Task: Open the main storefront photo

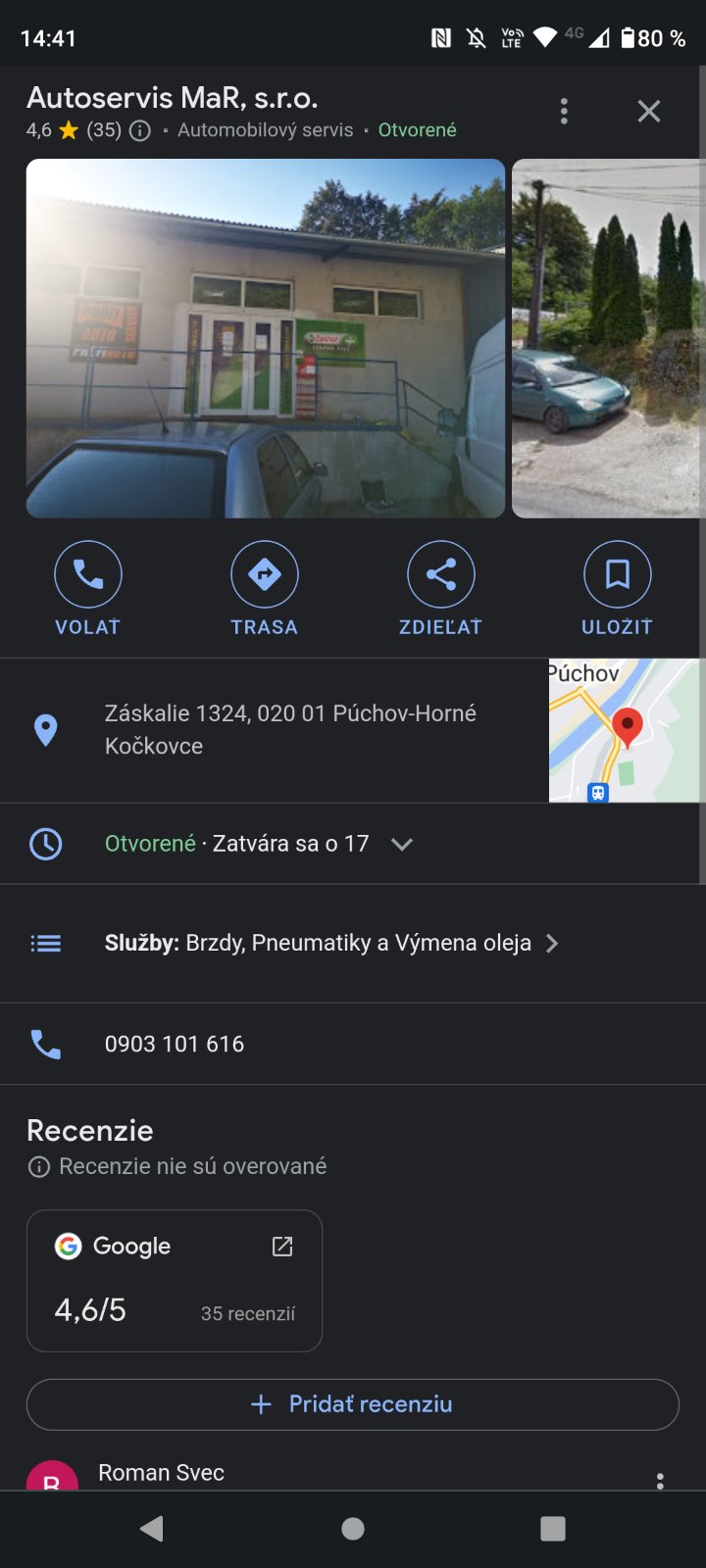Action: [265, 338]
